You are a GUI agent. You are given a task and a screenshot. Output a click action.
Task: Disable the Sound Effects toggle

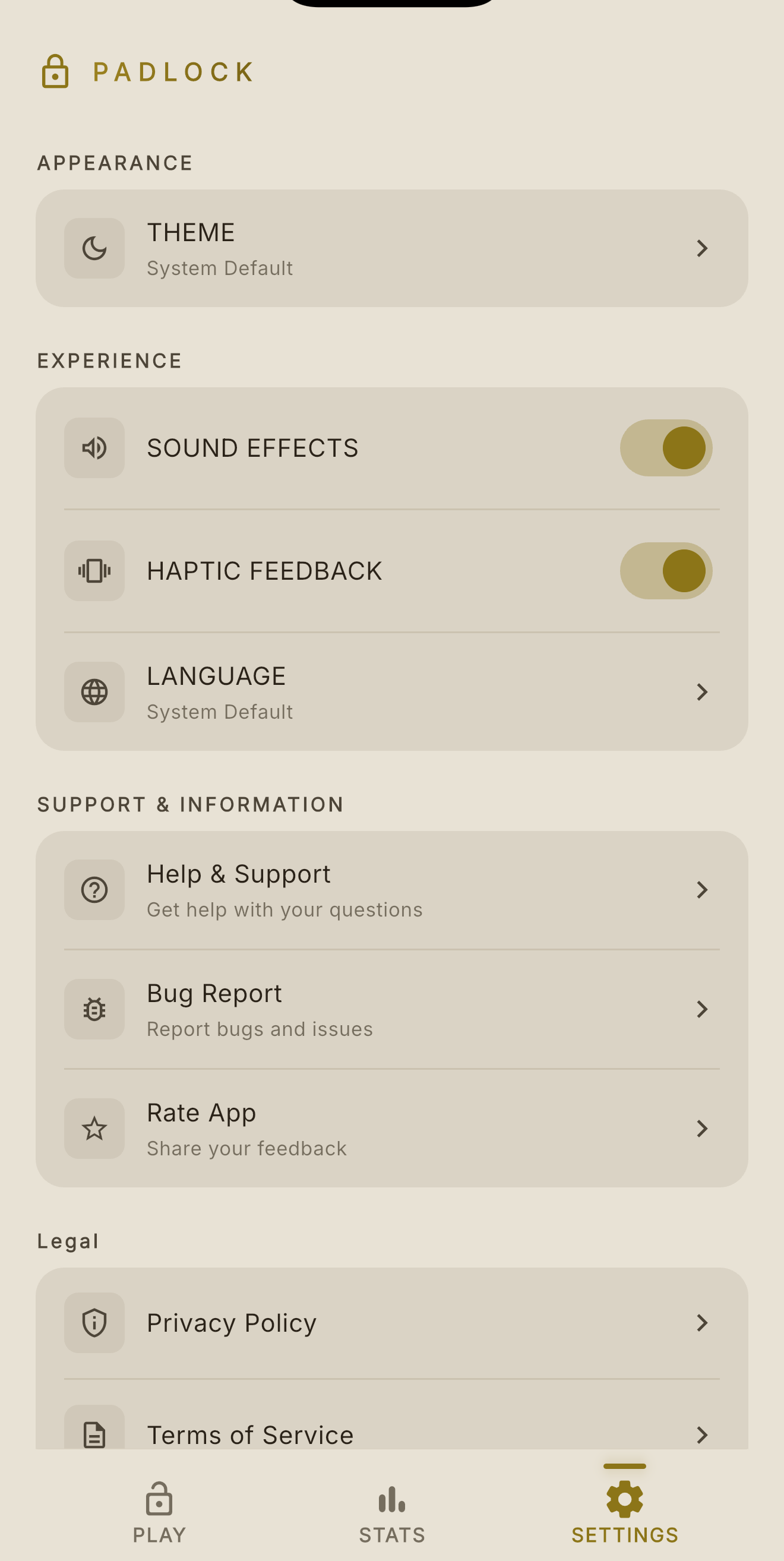point(666,448)
